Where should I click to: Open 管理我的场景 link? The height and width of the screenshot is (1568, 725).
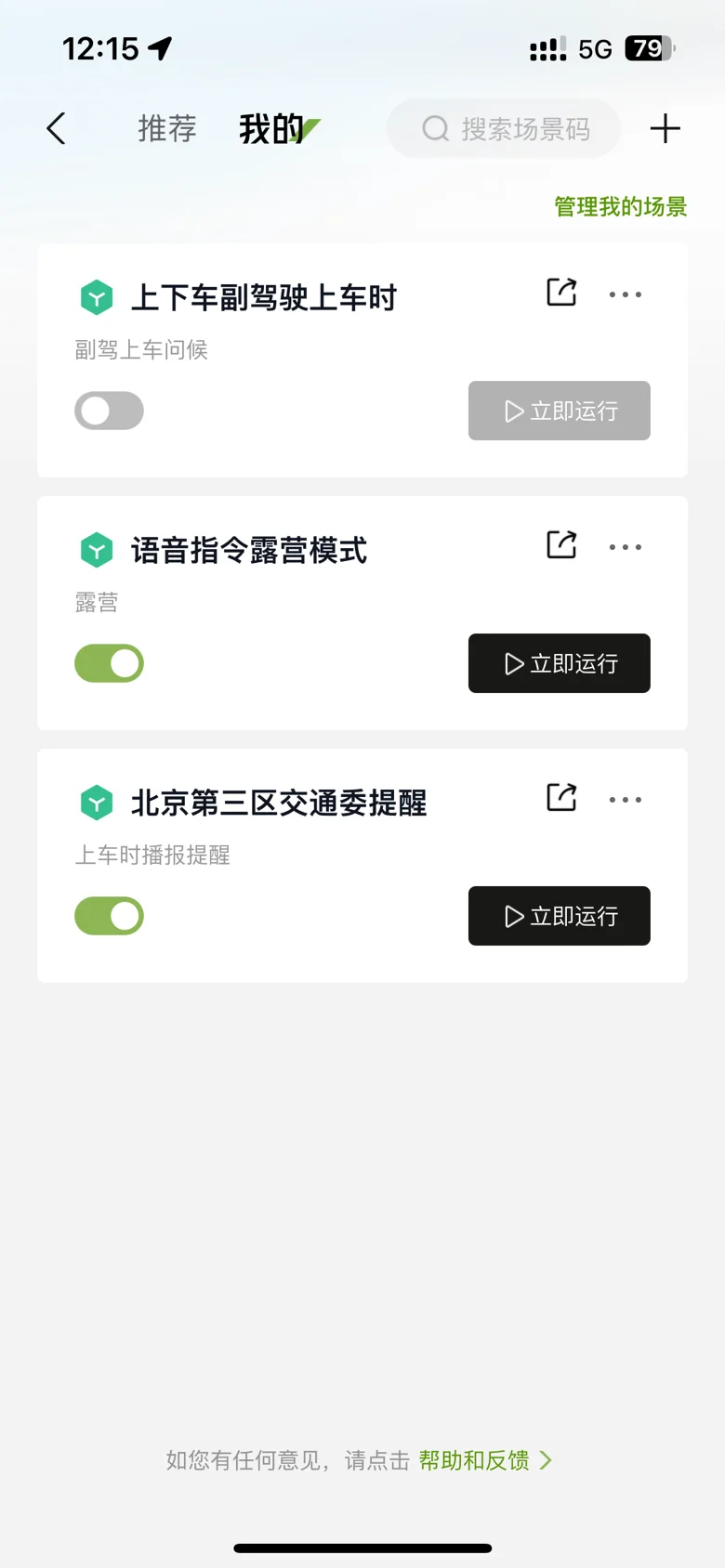pyautogui.click(x=620, y=206)
